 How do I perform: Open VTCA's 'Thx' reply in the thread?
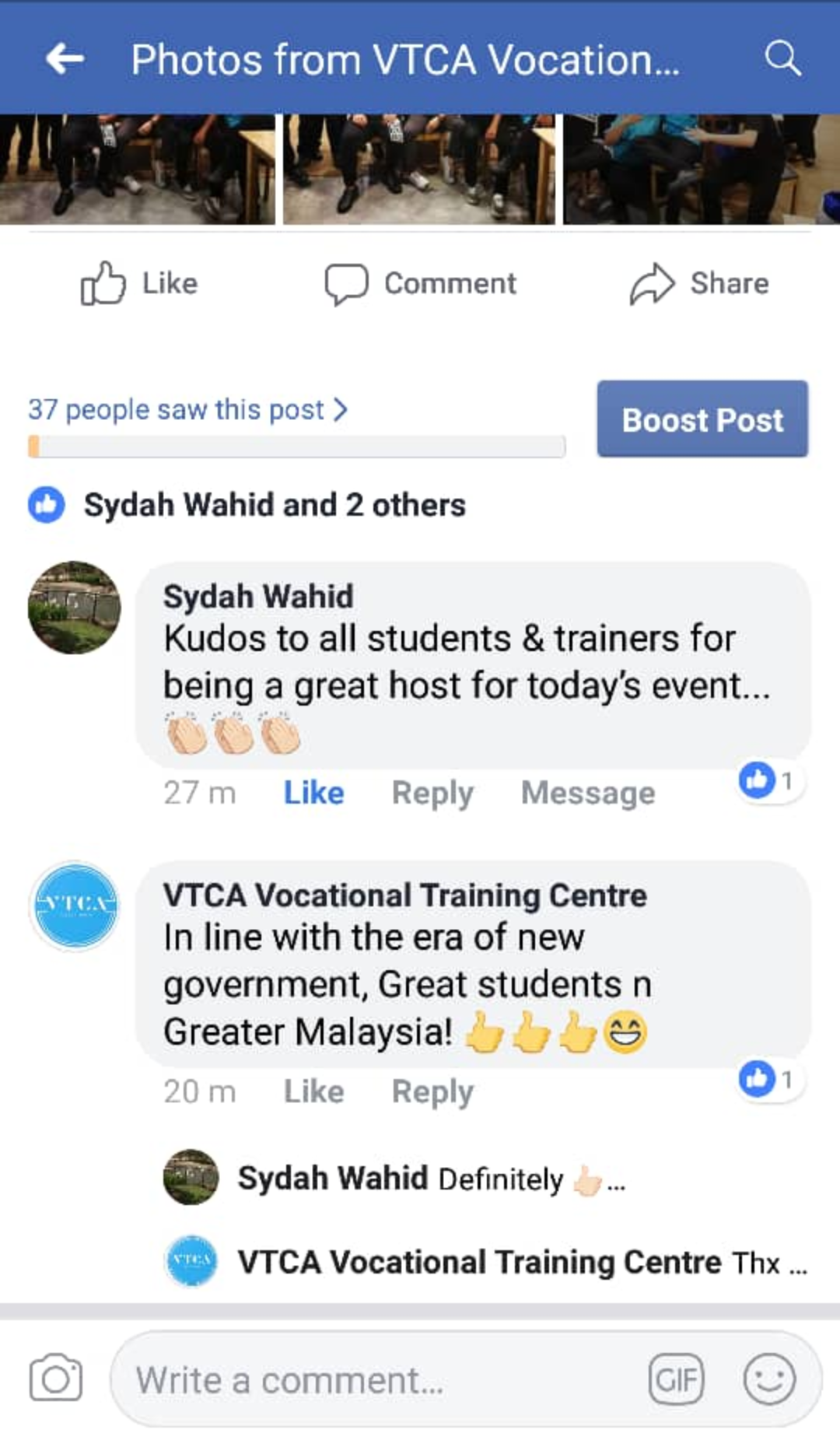click(x=521, y=1262)
